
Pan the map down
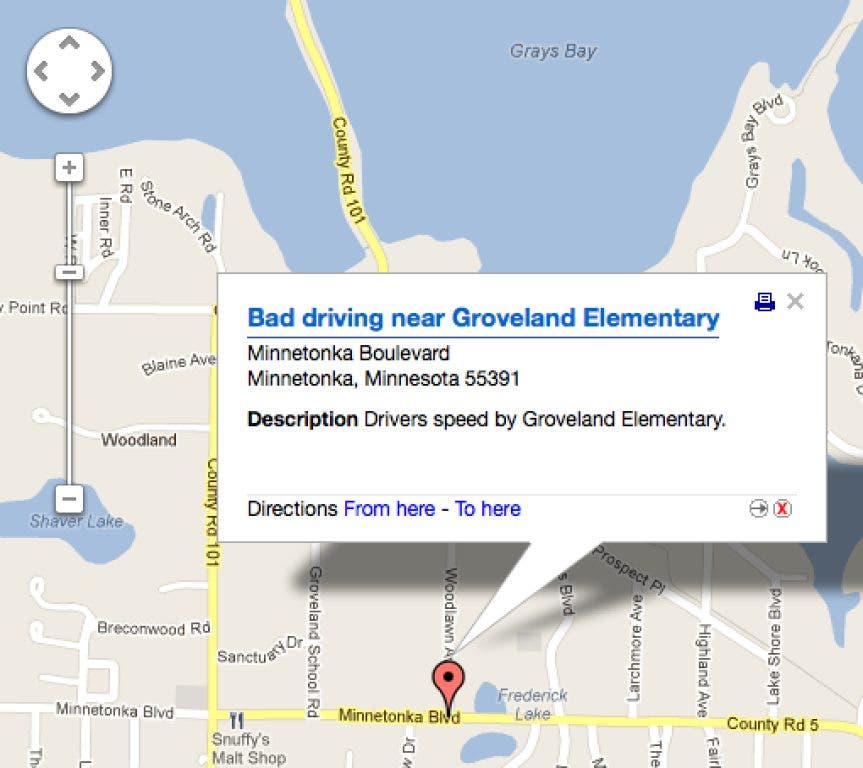pos(68,97)
